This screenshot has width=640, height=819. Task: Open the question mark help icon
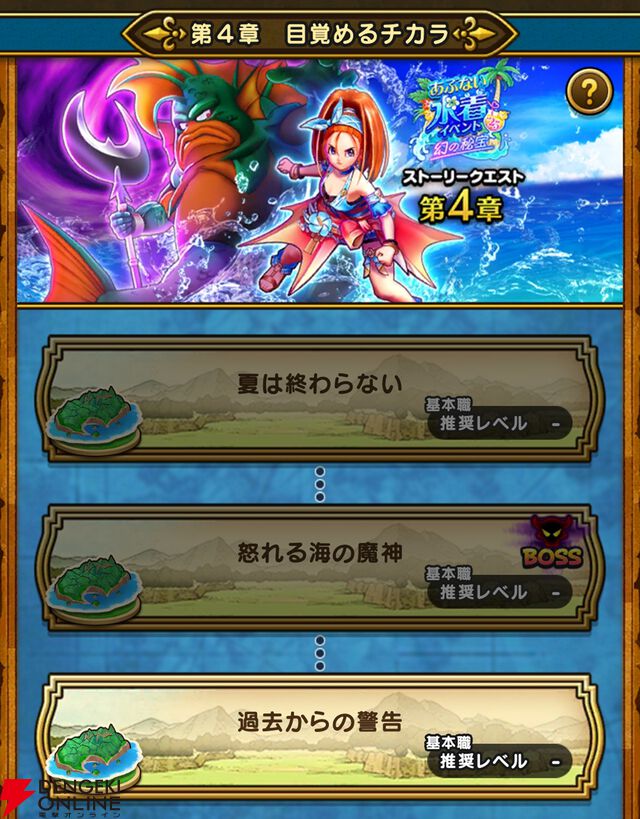590,93
